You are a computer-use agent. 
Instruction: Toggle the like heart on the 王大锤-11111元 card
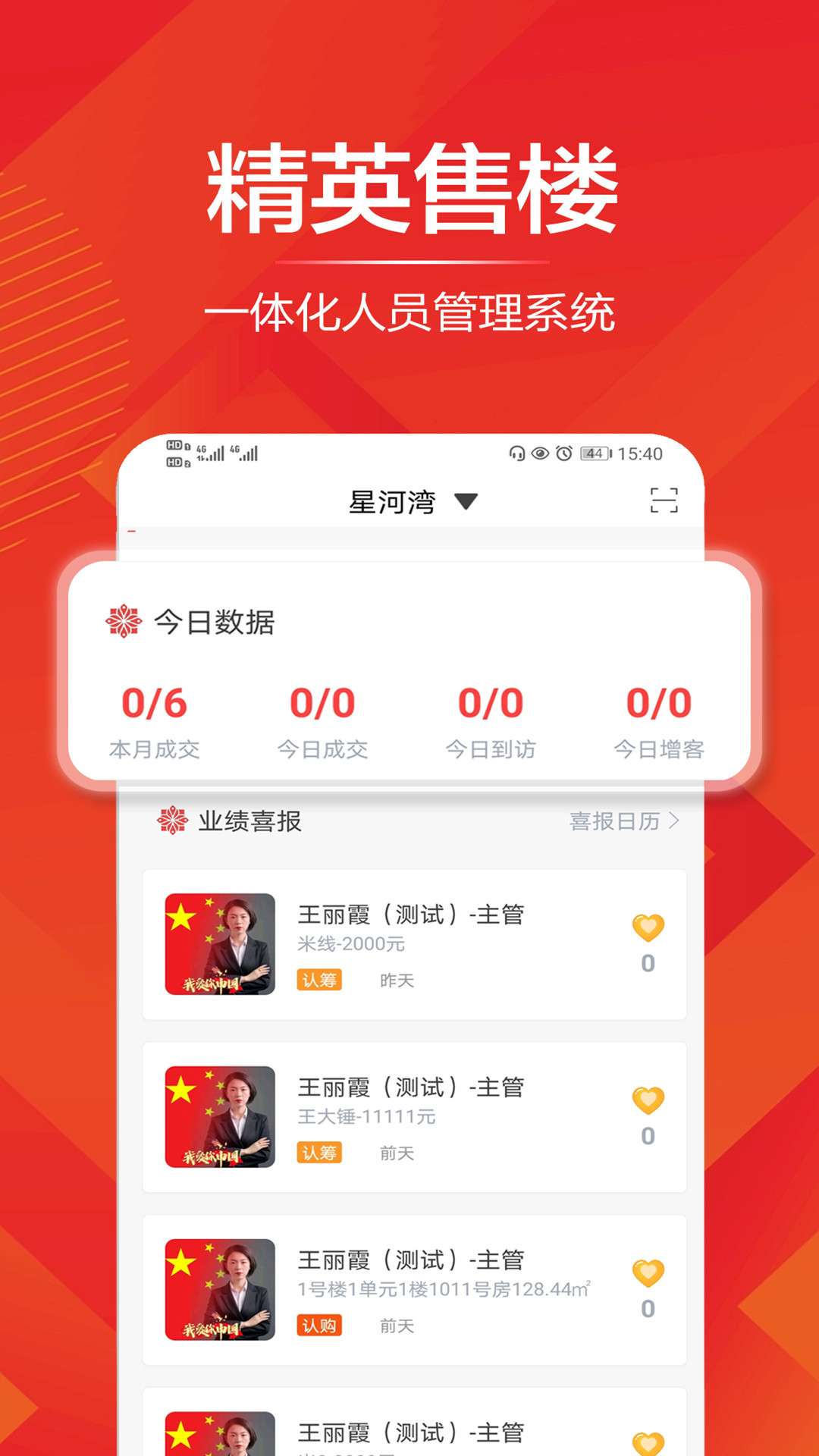pos(649,1100)
